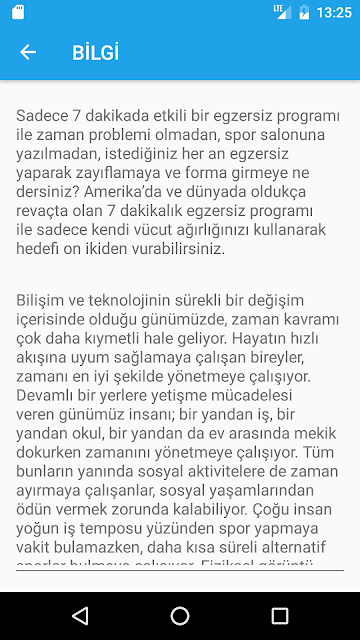Image resolution: width=360 pixels, height=640 pixels.
Task: Go to the home screen
Action: point(180,616)
